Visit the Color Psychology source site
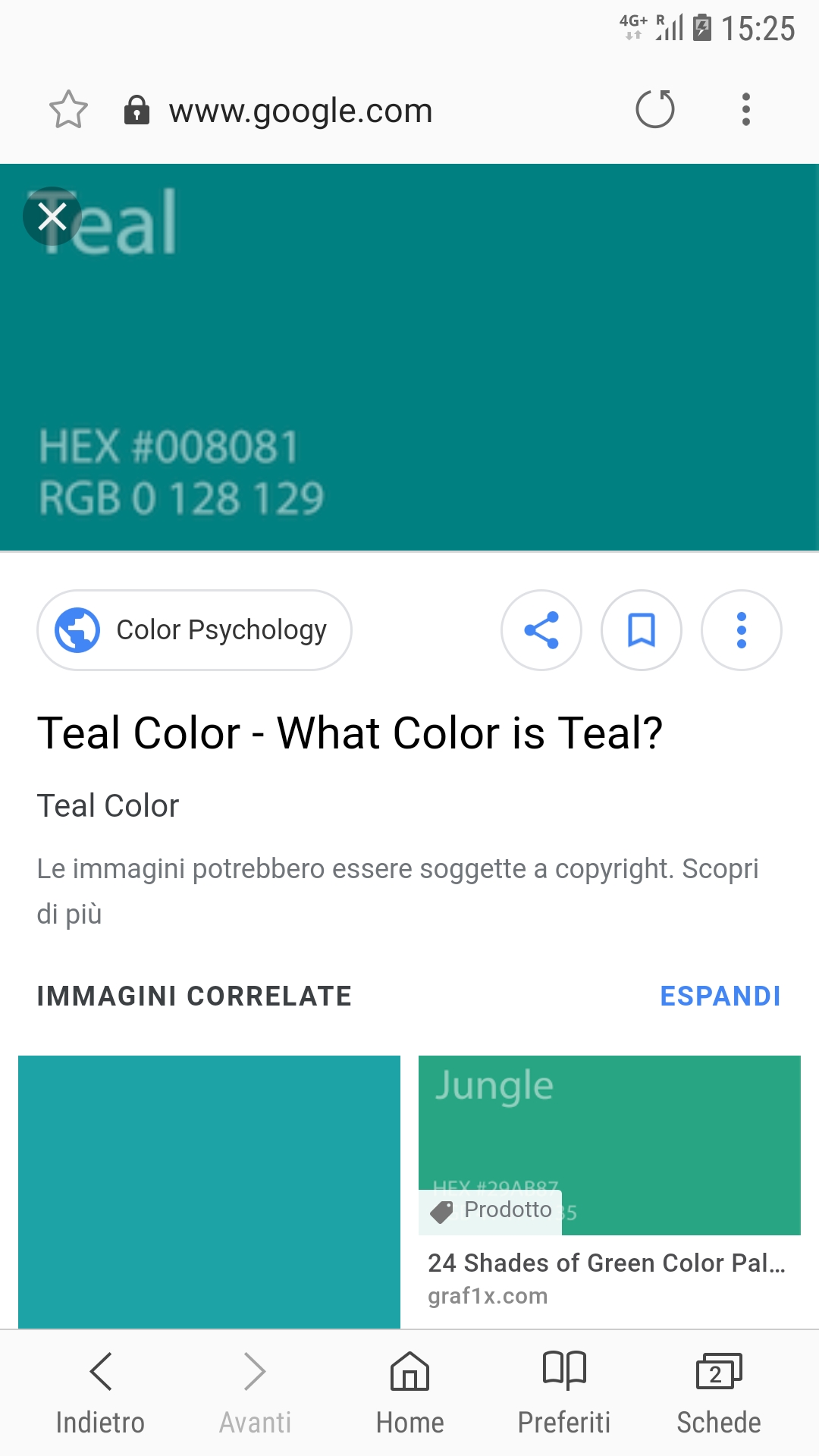The width and height of the screenshot is (819, 1456). (x=194, y=630)
